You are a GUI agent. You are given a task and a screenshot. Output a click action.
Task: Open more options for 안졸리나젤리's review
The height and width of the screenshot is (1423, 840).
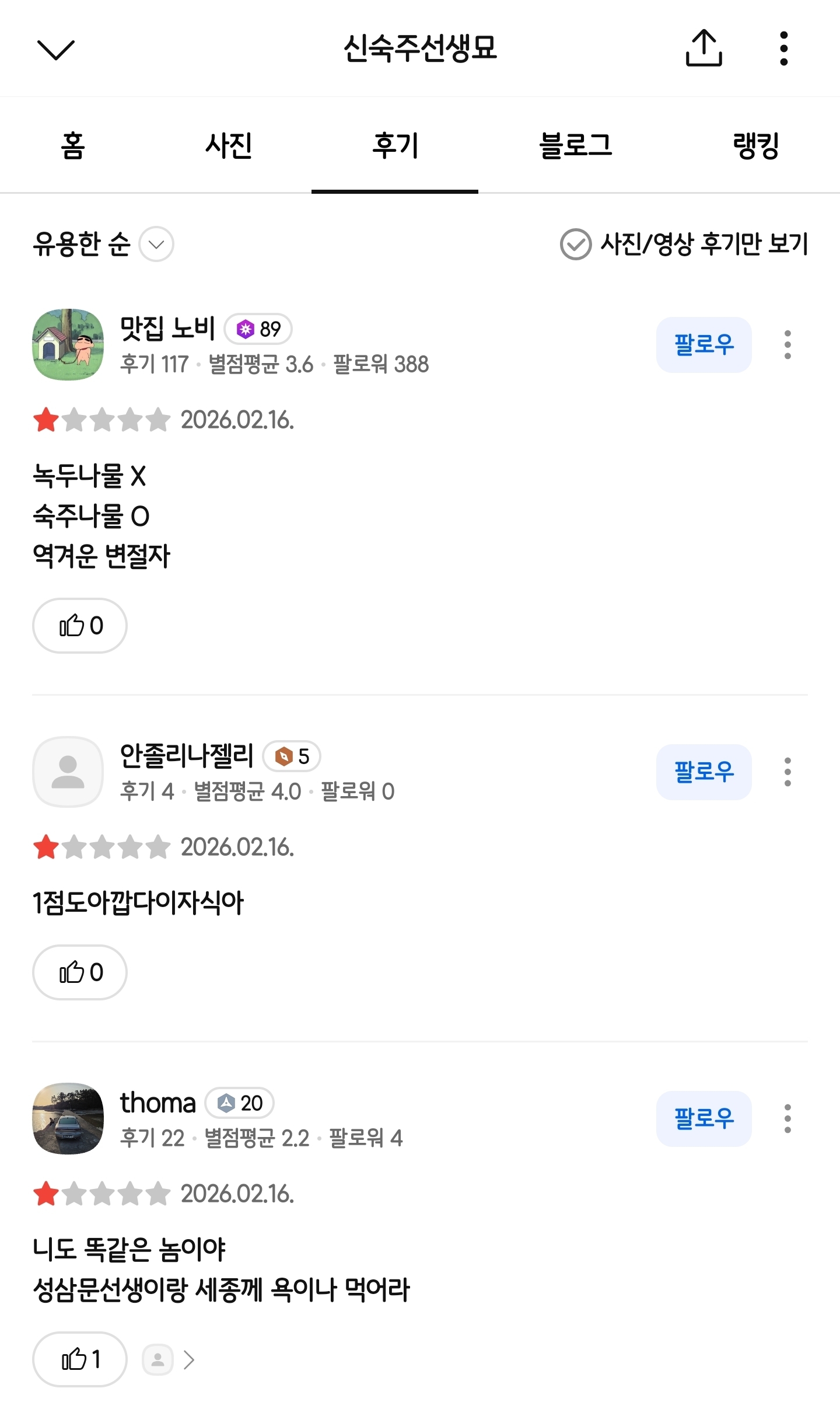[x=787, y=772]
